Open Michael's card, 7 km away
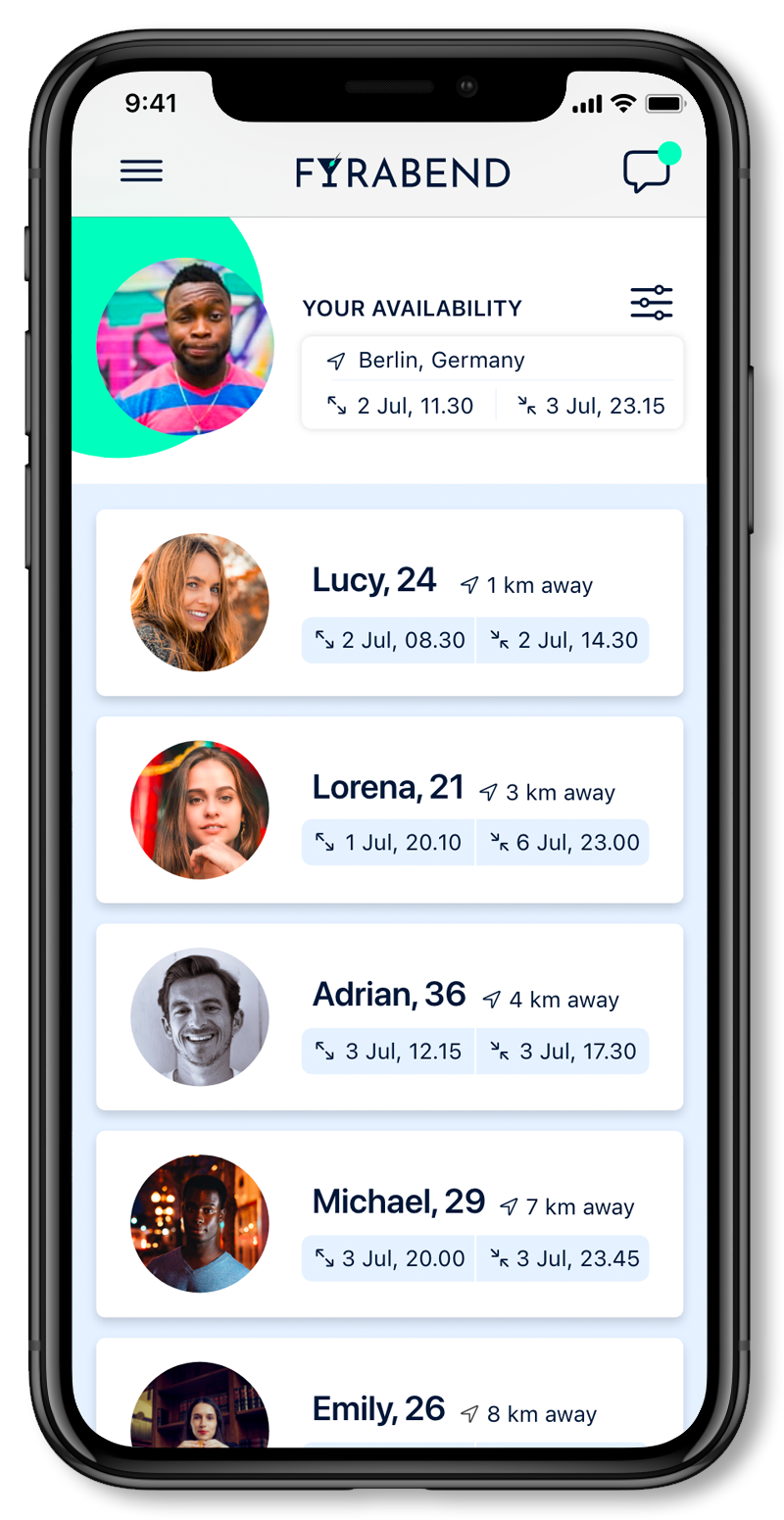 389,1224
